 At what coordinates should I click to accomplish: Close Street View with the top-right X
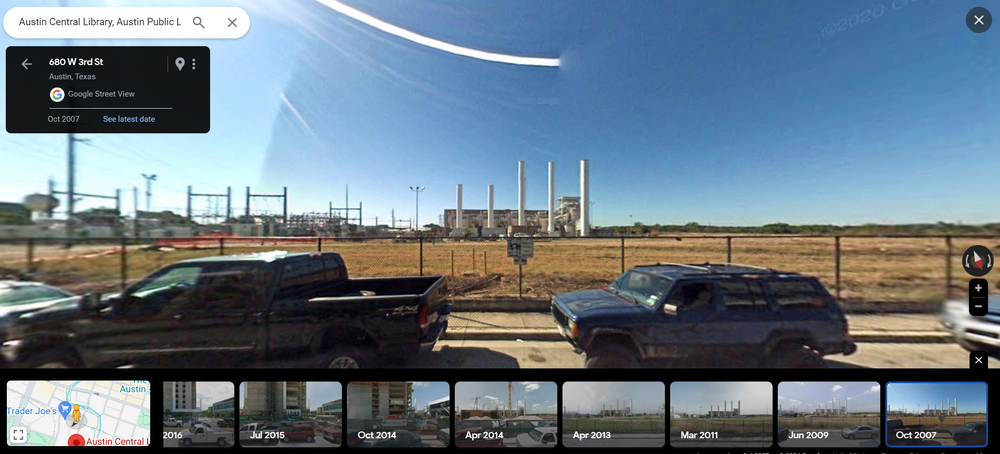pos(977,20)
